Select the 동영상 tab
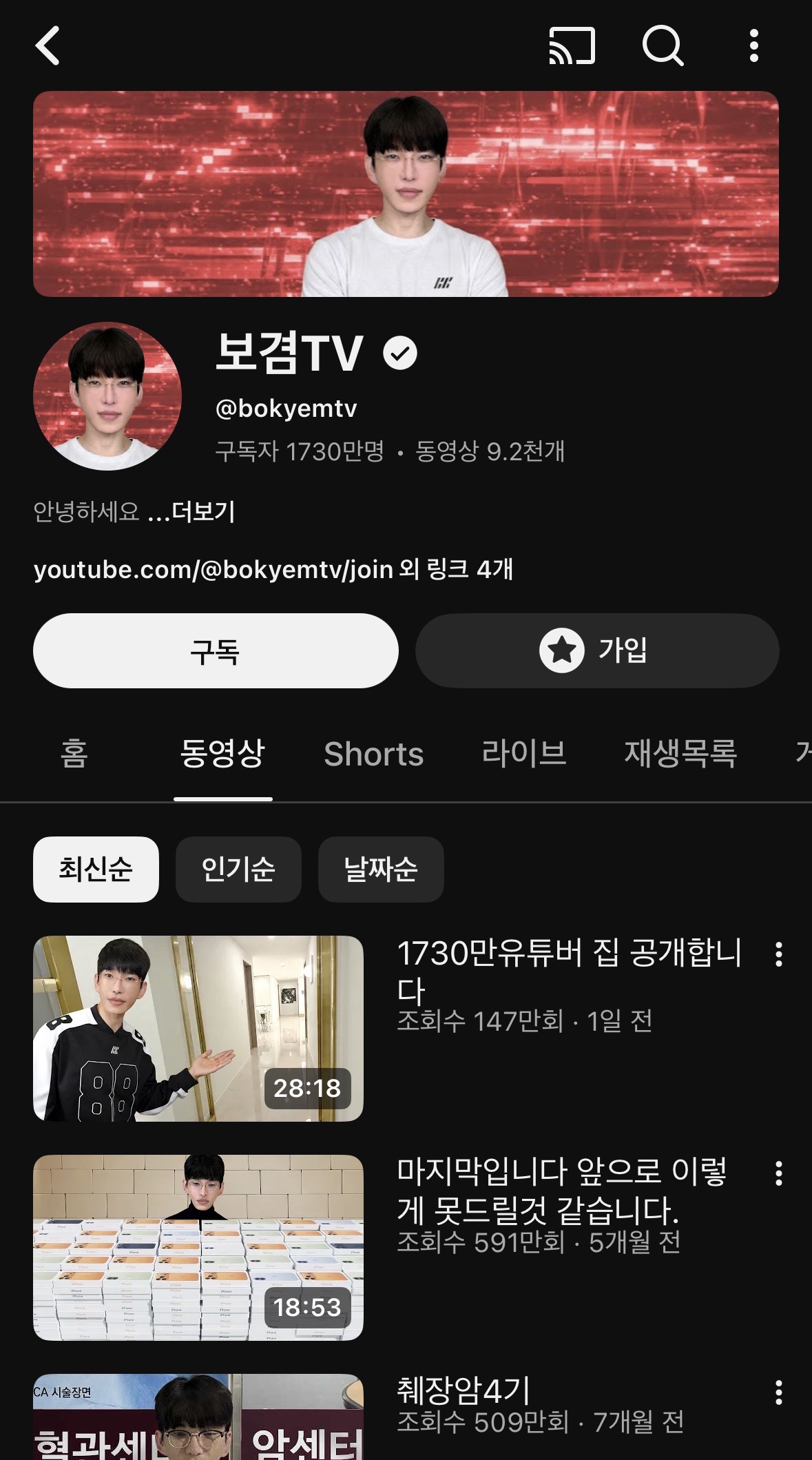 [x=222, y=754]
